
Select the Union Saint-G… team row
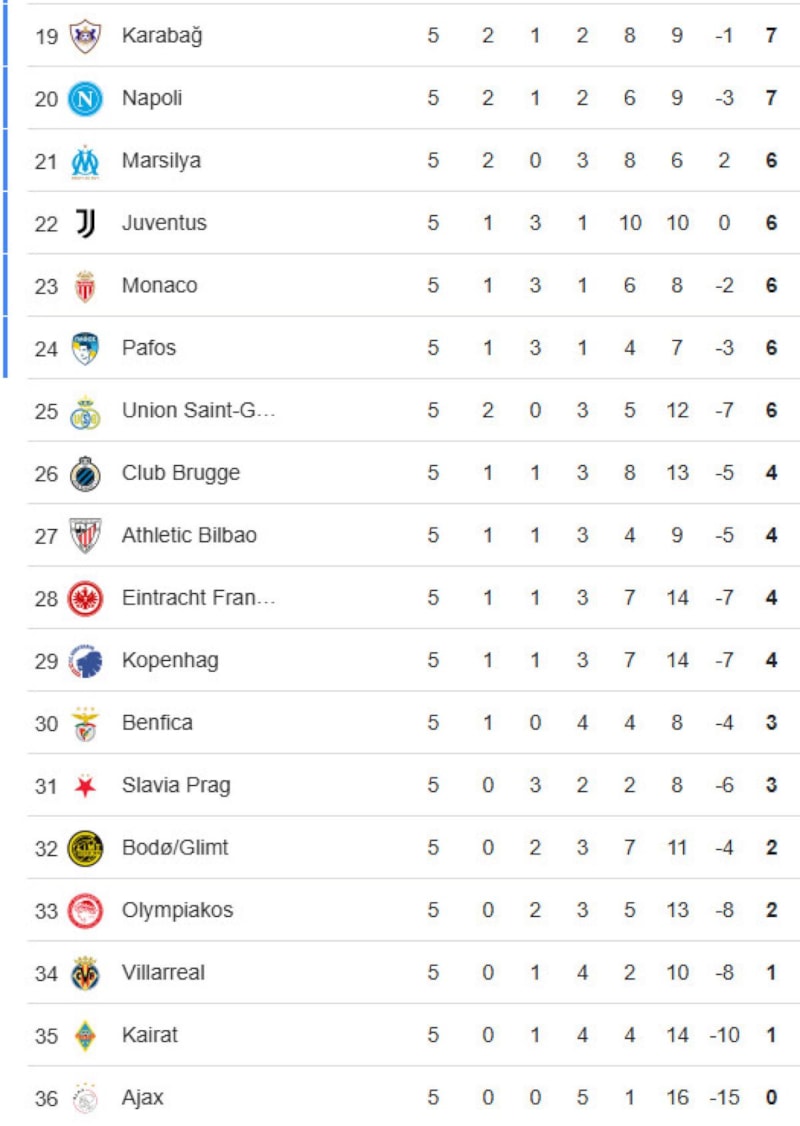198,410
